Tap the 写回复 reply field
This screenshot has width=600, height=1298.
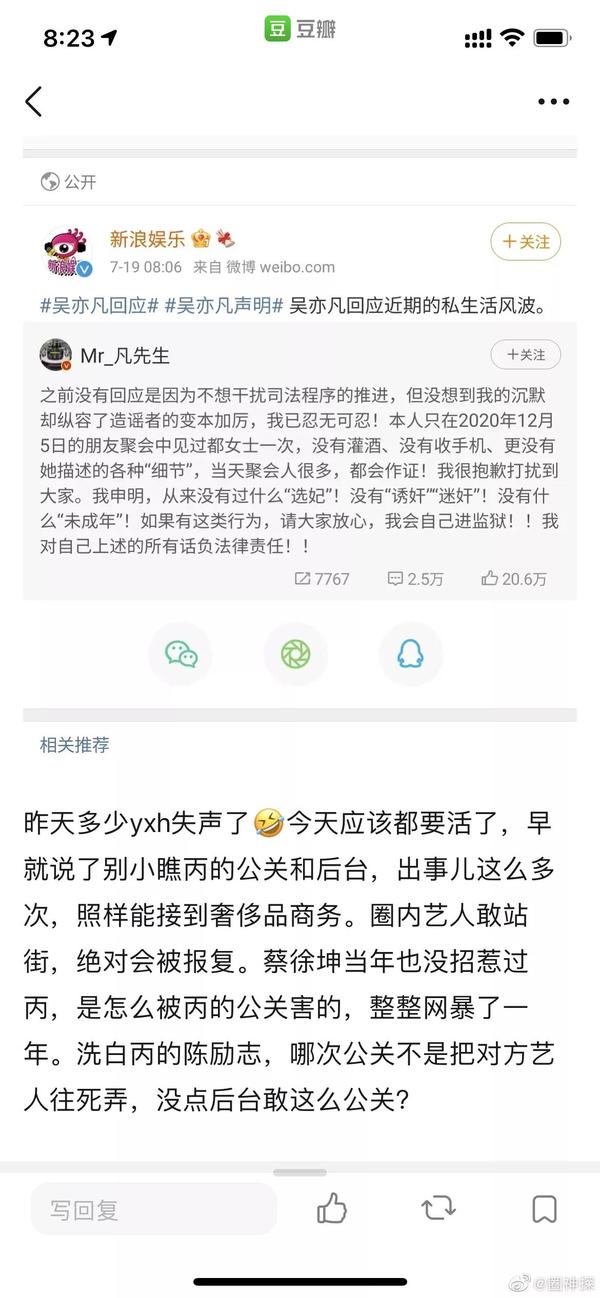153,1210
